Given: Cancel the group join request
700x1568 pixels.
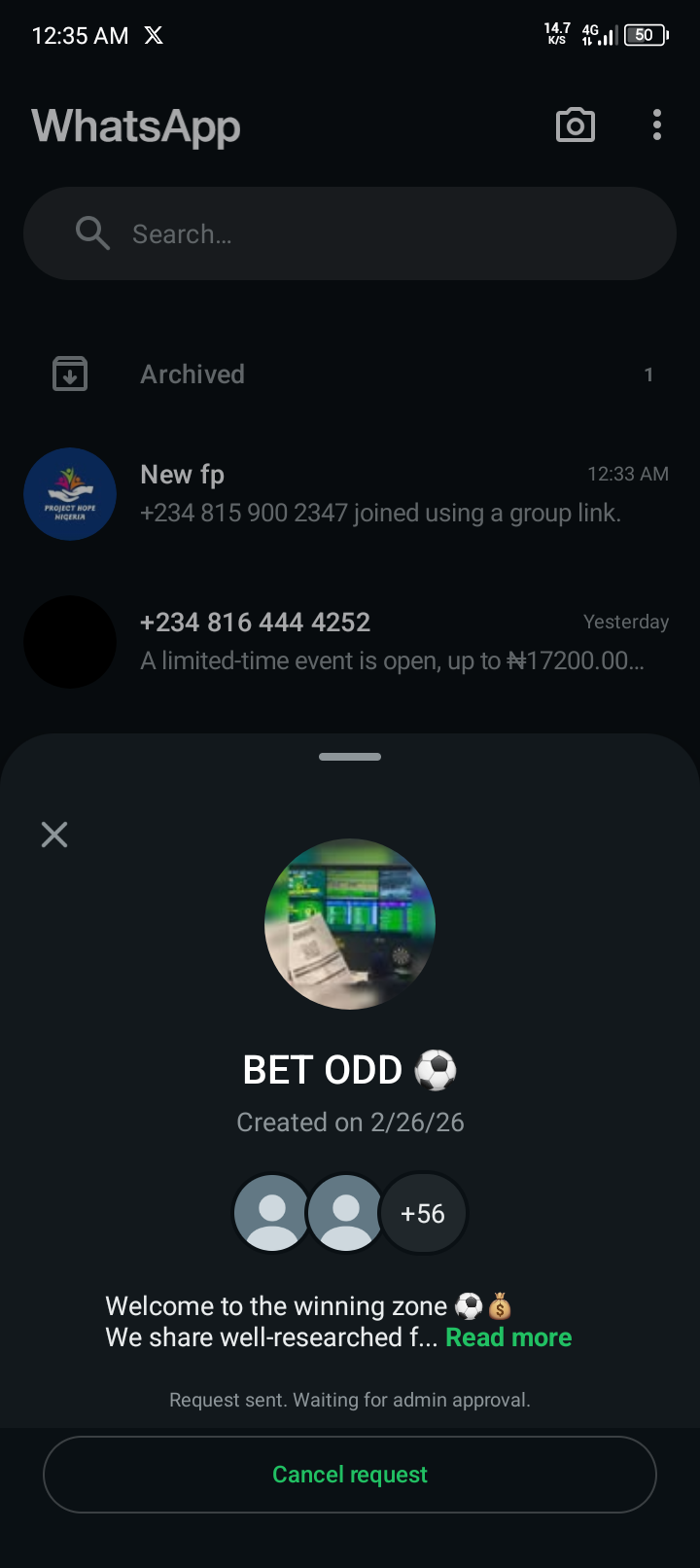Looking at the screenshot, I should click(350, 1475).
